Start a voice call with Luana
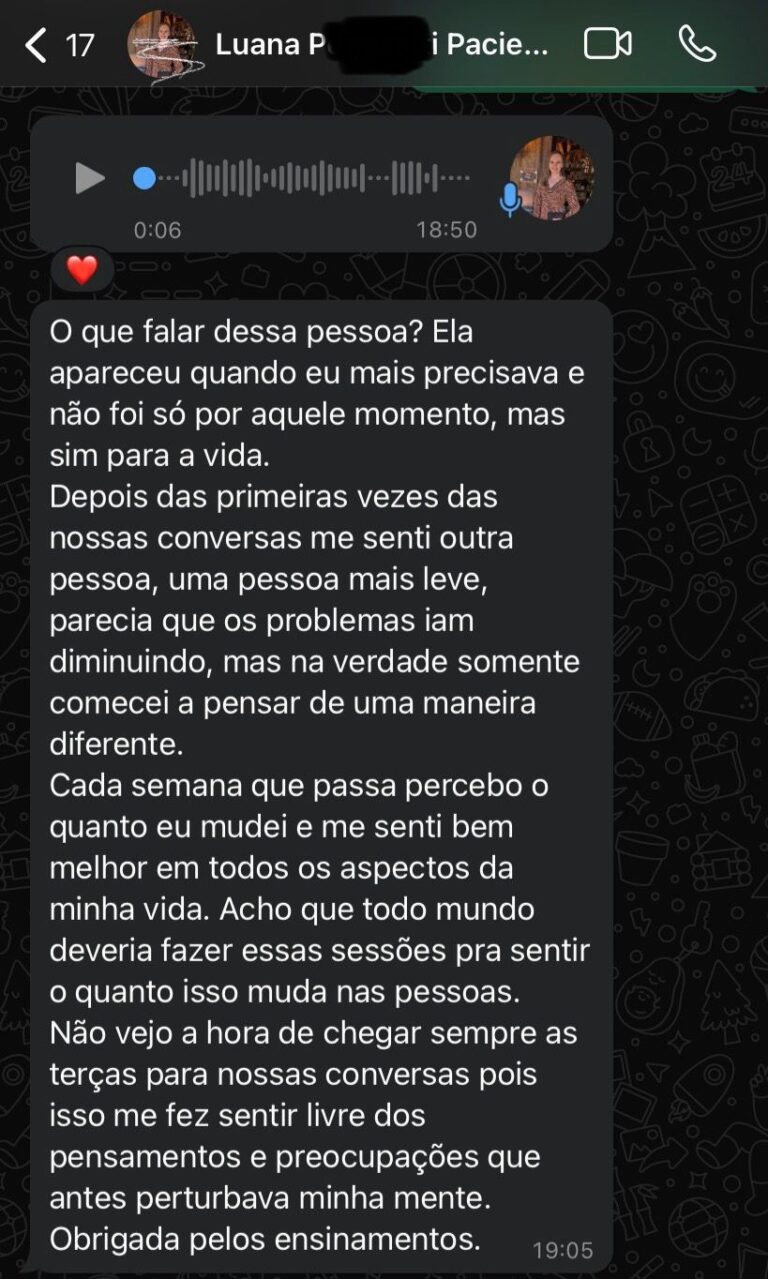768x1279 pixels. click(697, 44)
